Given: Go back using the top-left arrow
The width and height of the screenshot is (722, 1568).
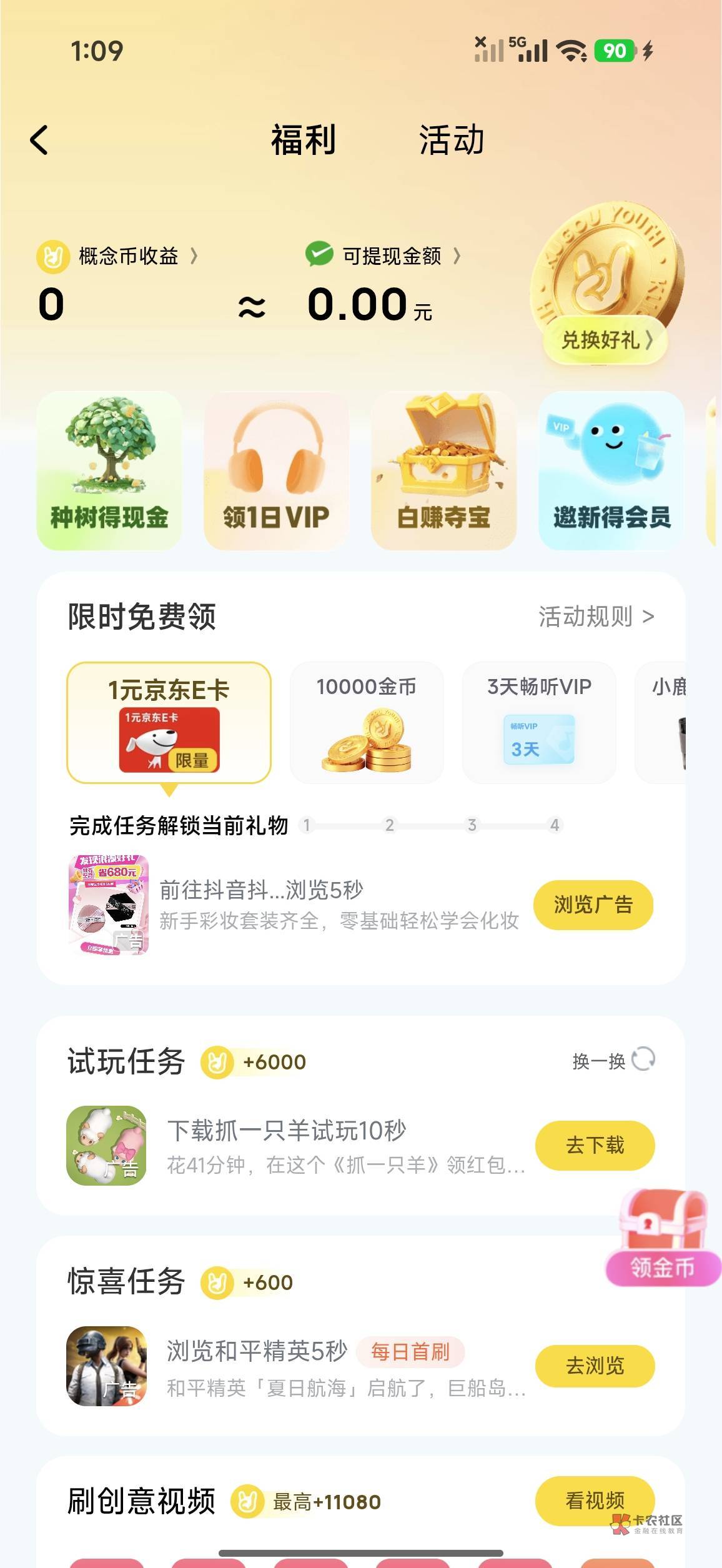Looking at the screenshot, I should coord(39,140).
